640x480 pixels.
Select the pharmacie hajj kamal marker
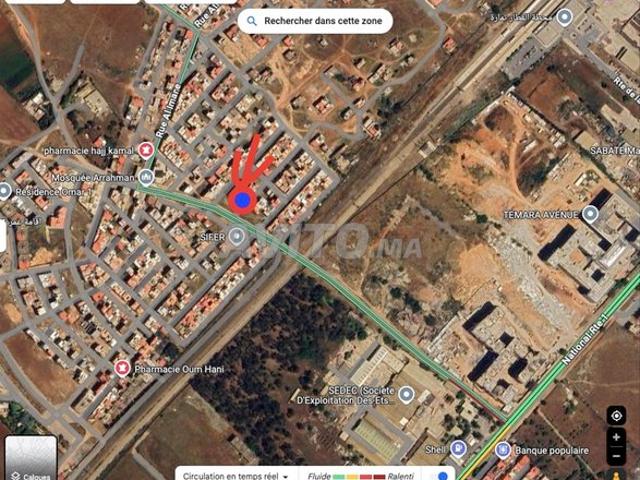(x=146, y=150)
